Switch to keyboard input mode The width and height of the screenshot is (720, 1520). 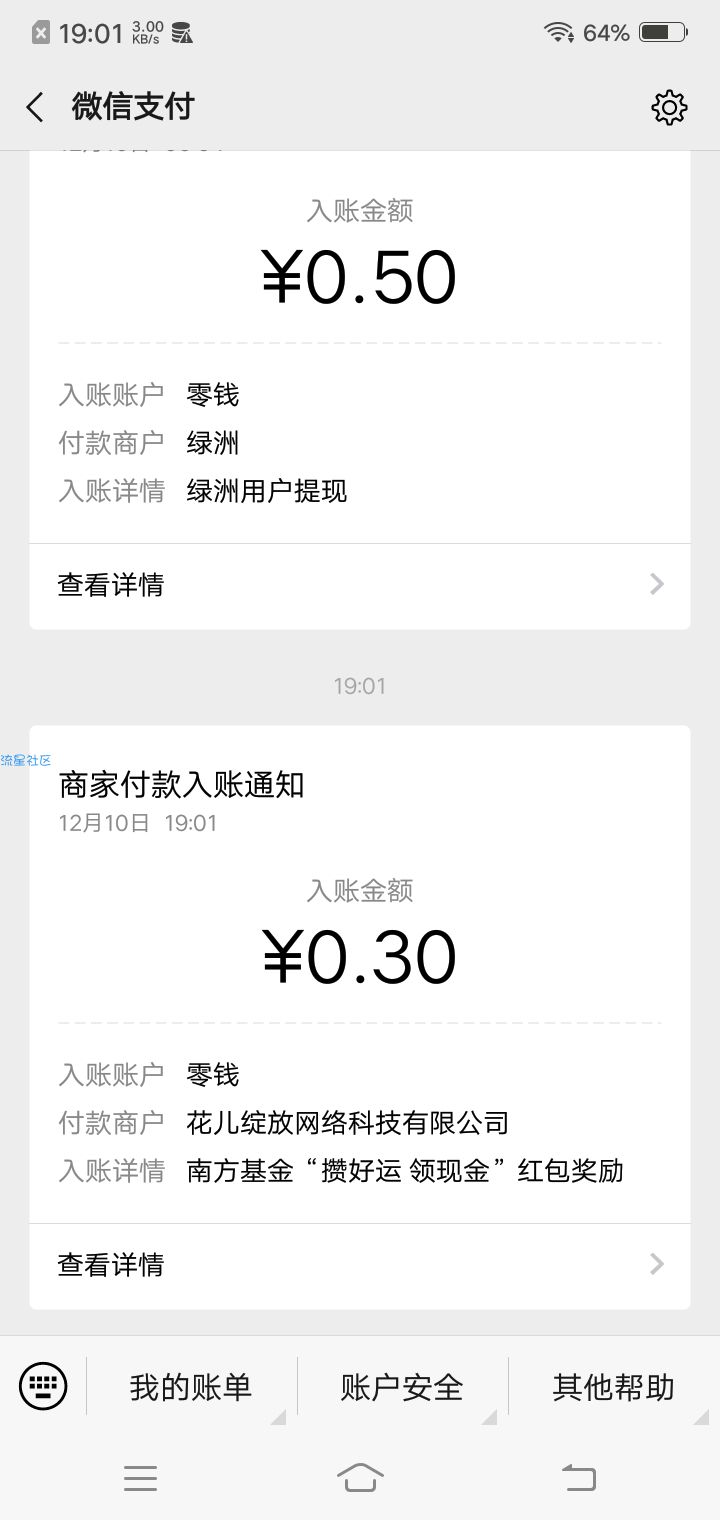coord(43,1386)
